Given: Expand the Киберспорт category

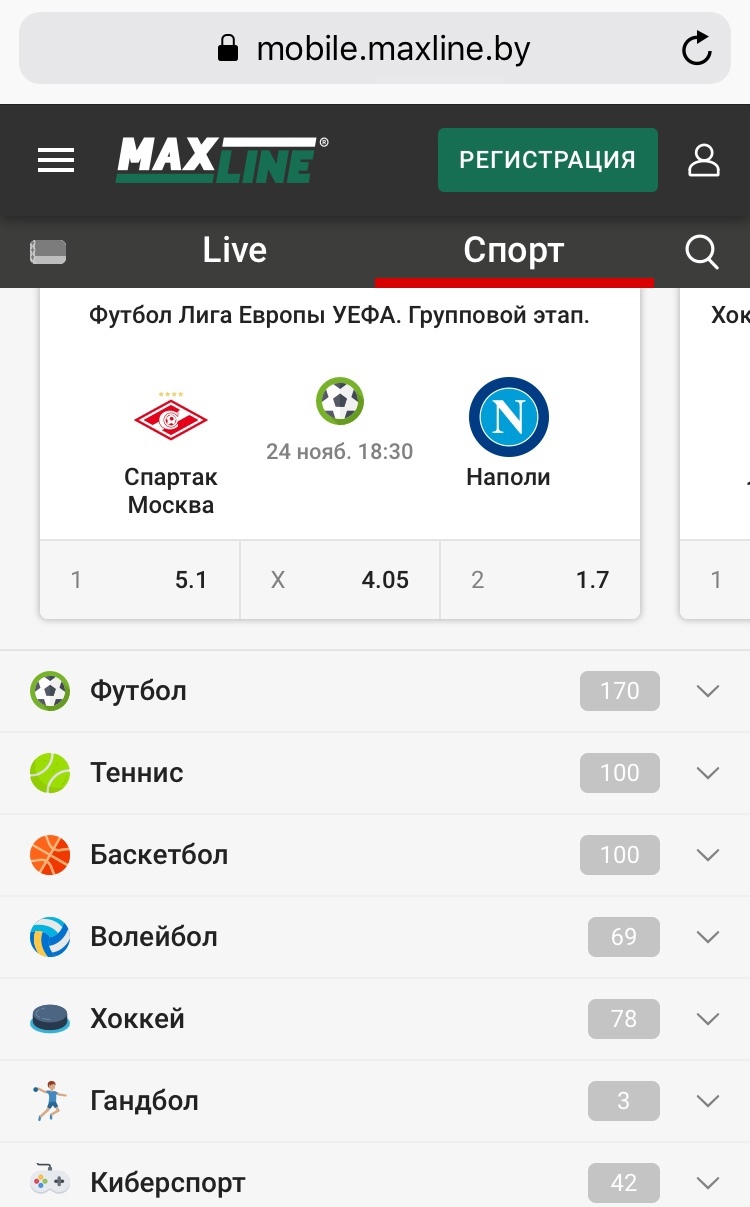Looking at the screenshot, I should point(707,1183).
